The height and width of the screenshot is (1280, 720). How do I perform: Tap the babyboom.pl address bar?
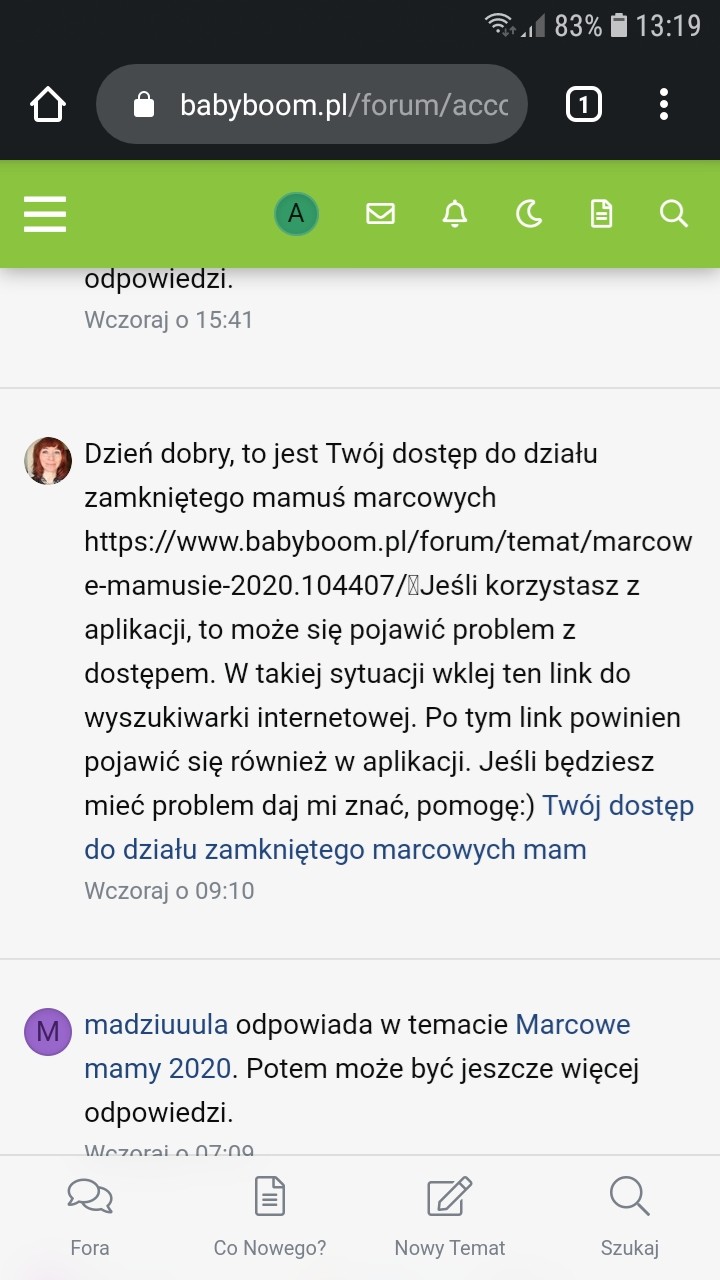330,105
